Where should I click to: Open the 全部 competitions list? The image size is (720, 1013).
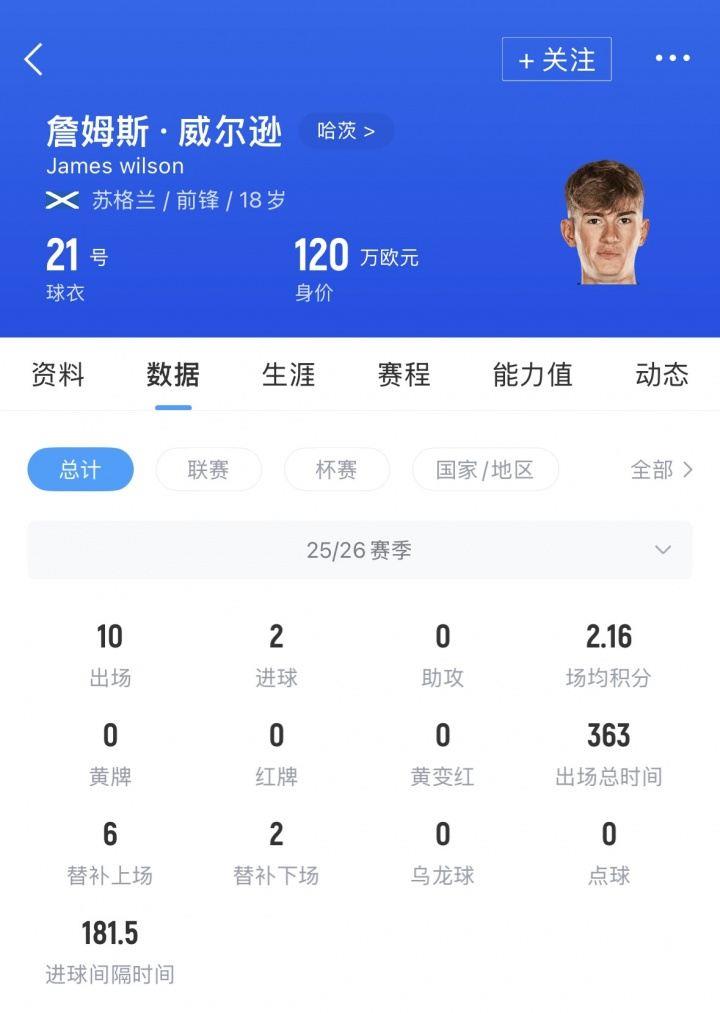(661, 470)
